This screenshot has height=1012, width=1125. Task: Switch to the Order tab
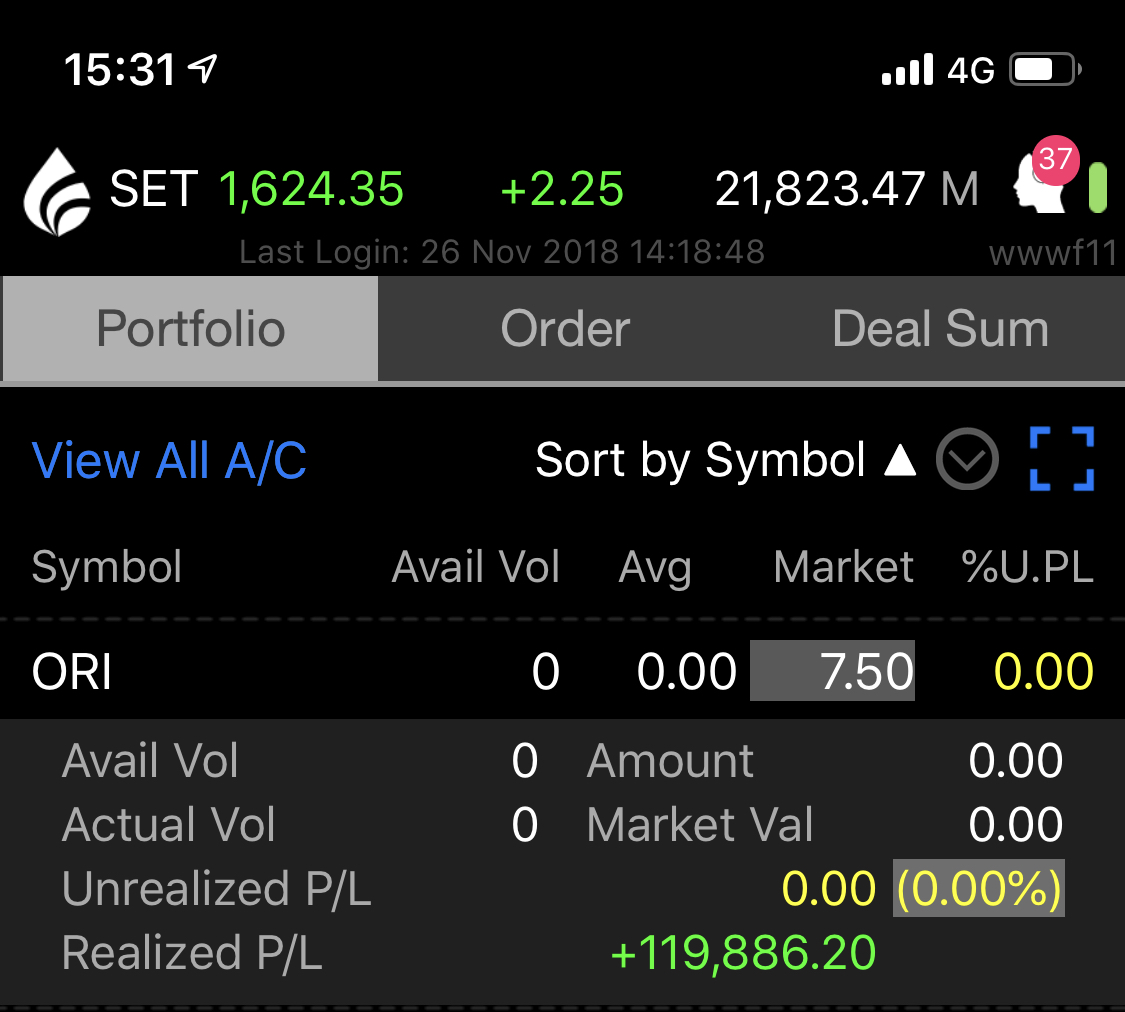[565, 329]
